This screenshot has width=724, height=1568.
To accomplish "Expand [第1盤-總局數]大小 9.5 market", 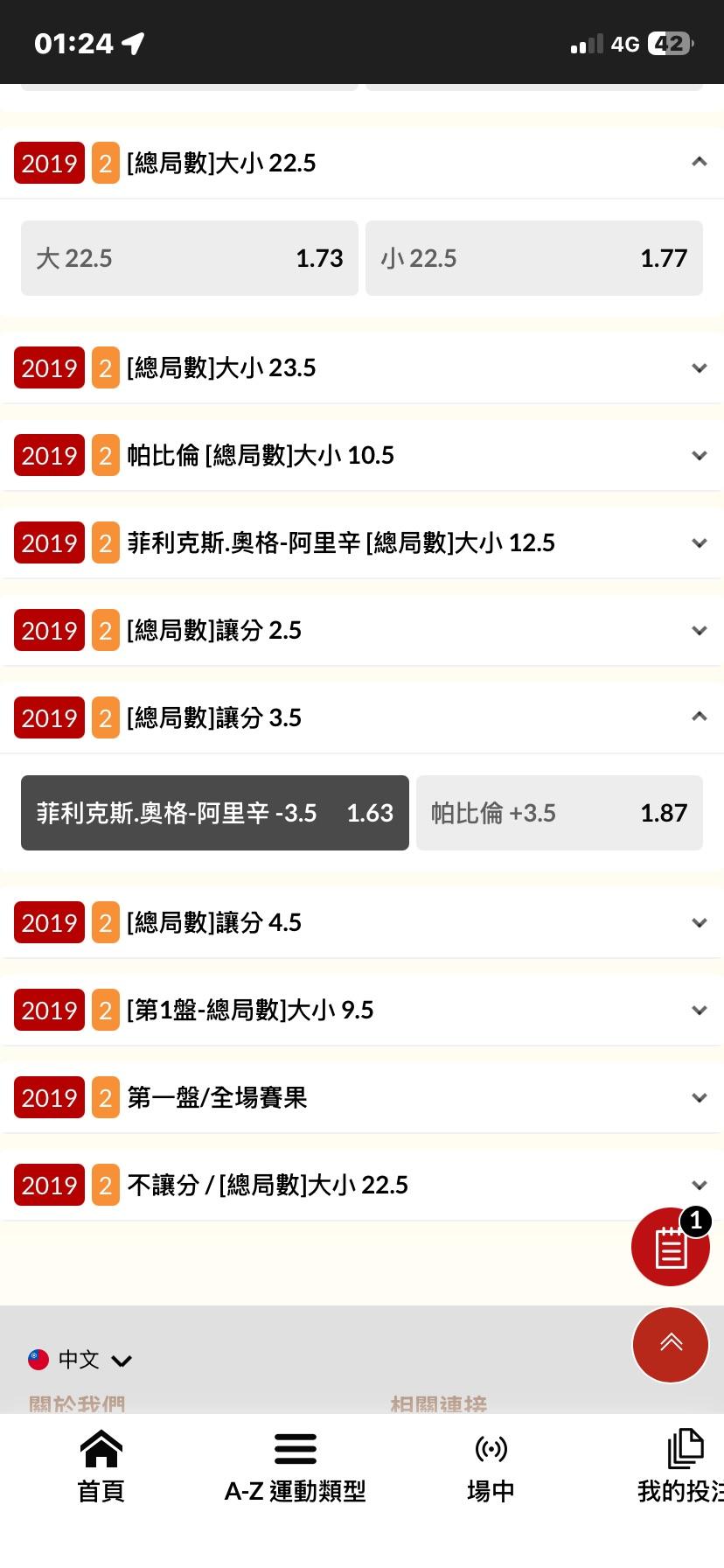I will (699, 1010).
